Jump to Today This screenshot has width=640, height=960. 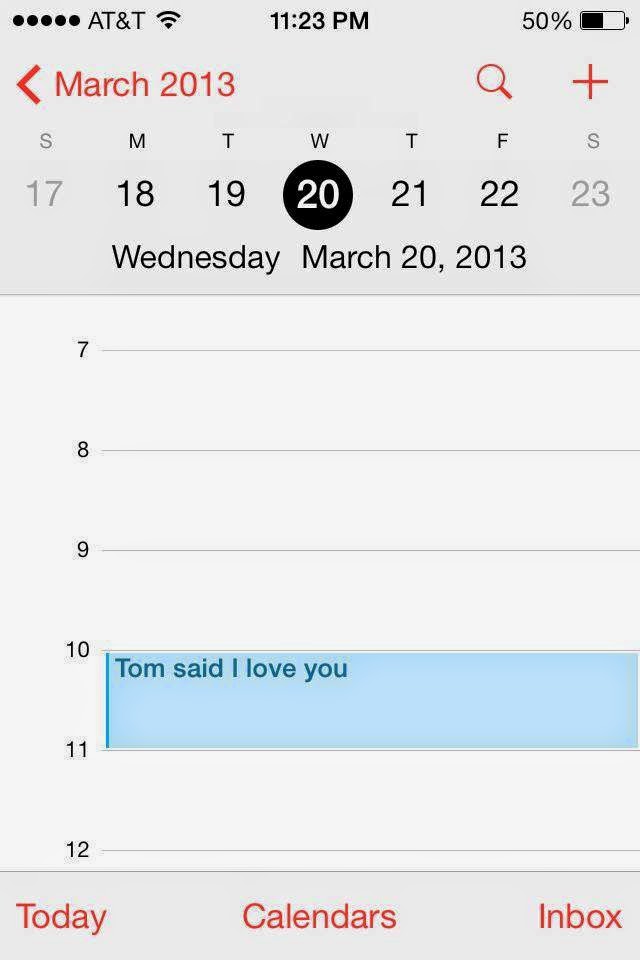(61, 916)
